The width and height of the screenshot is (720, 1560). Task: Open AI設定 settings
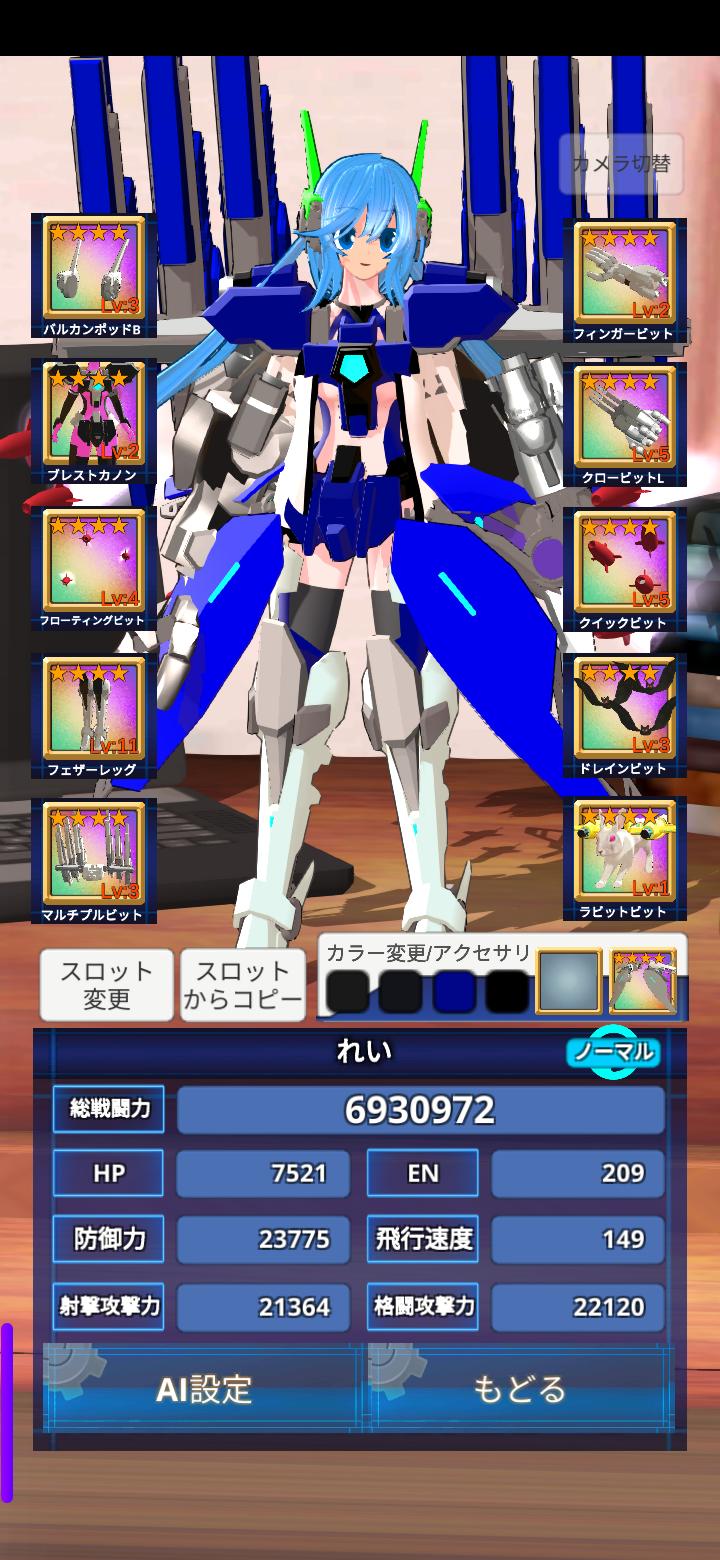tap(203, 1389)
